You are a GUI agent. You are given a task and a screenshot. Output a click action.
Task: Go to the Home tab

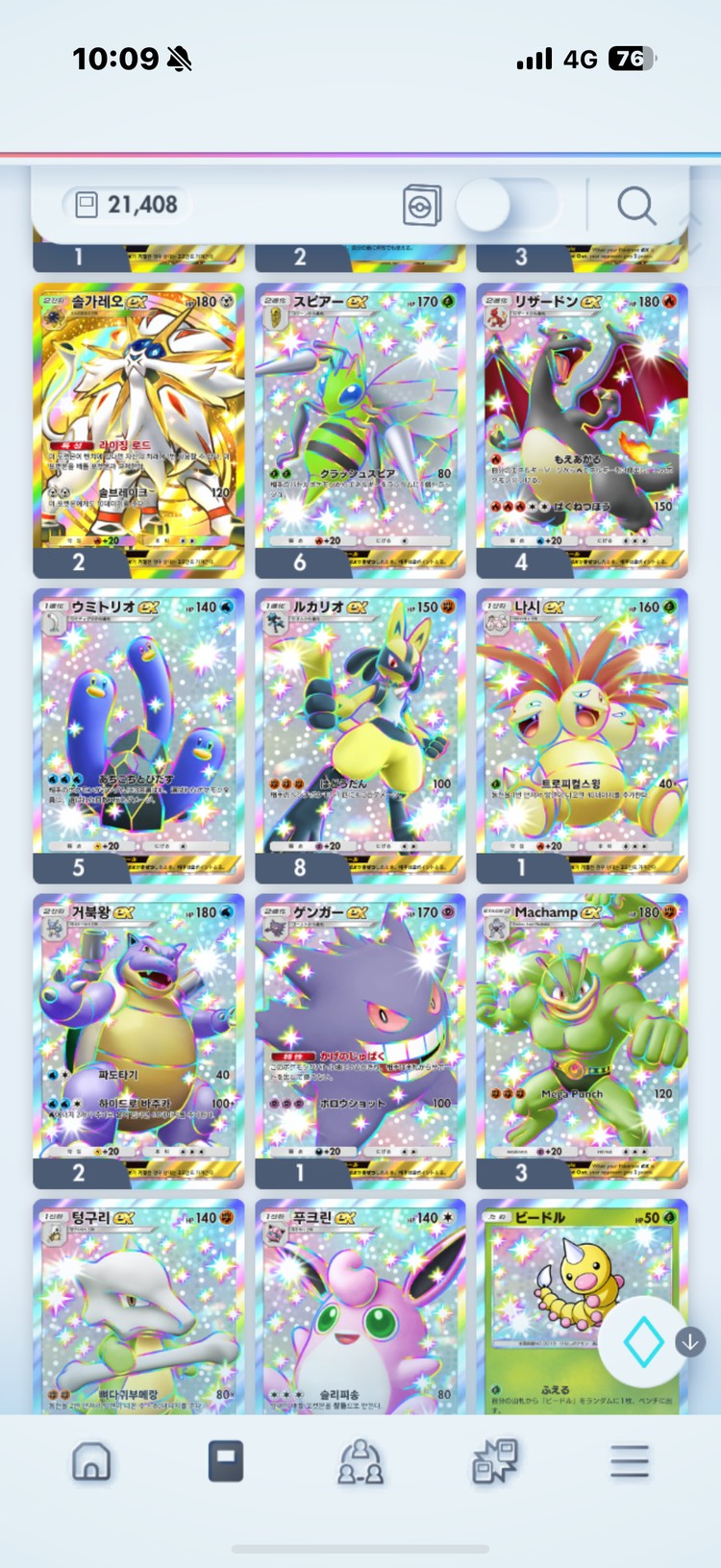(91, 1461)
